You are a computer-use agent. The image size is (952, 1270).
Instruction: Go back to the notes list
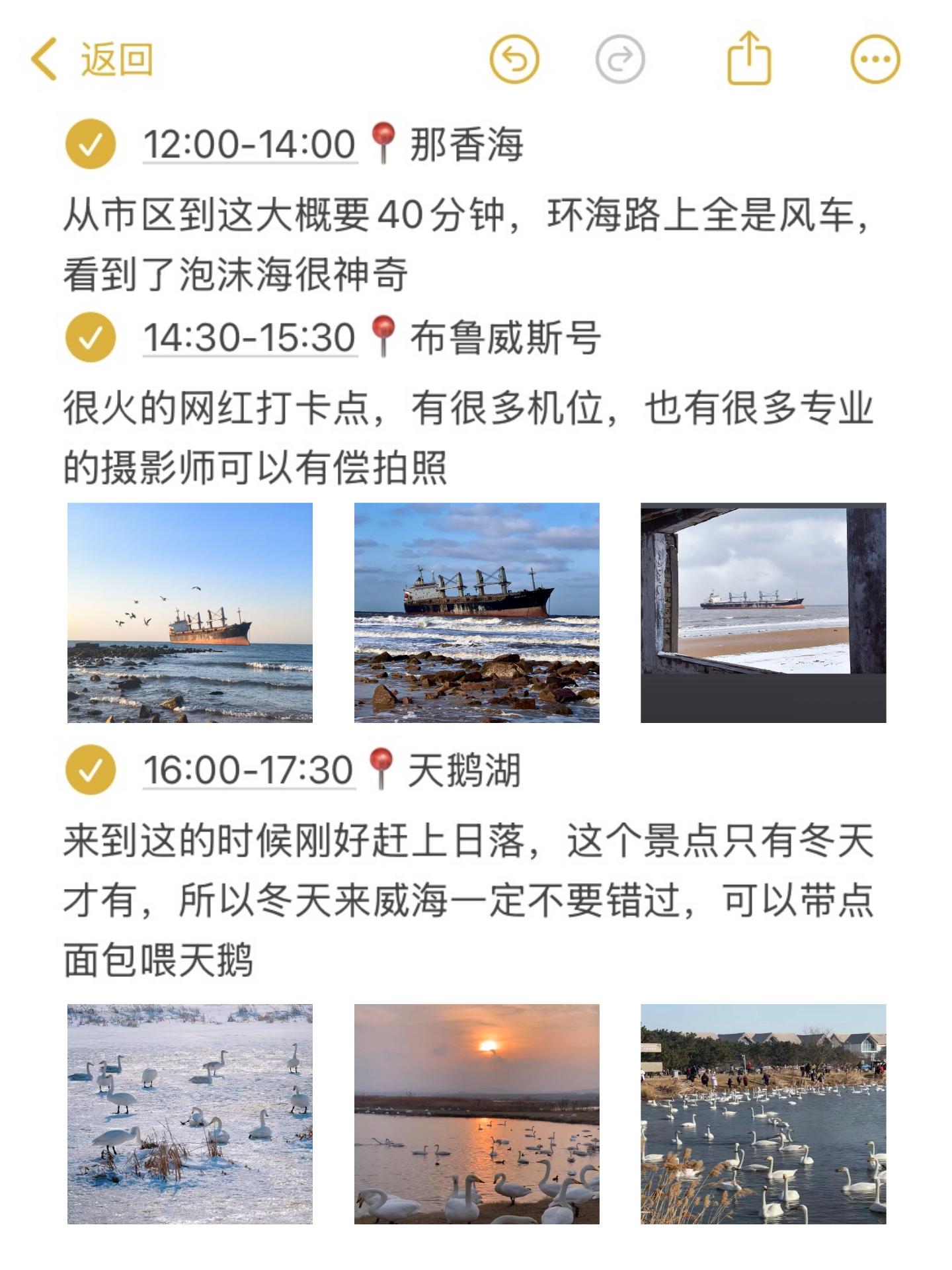pyautogui.click(x=93, y=60)
